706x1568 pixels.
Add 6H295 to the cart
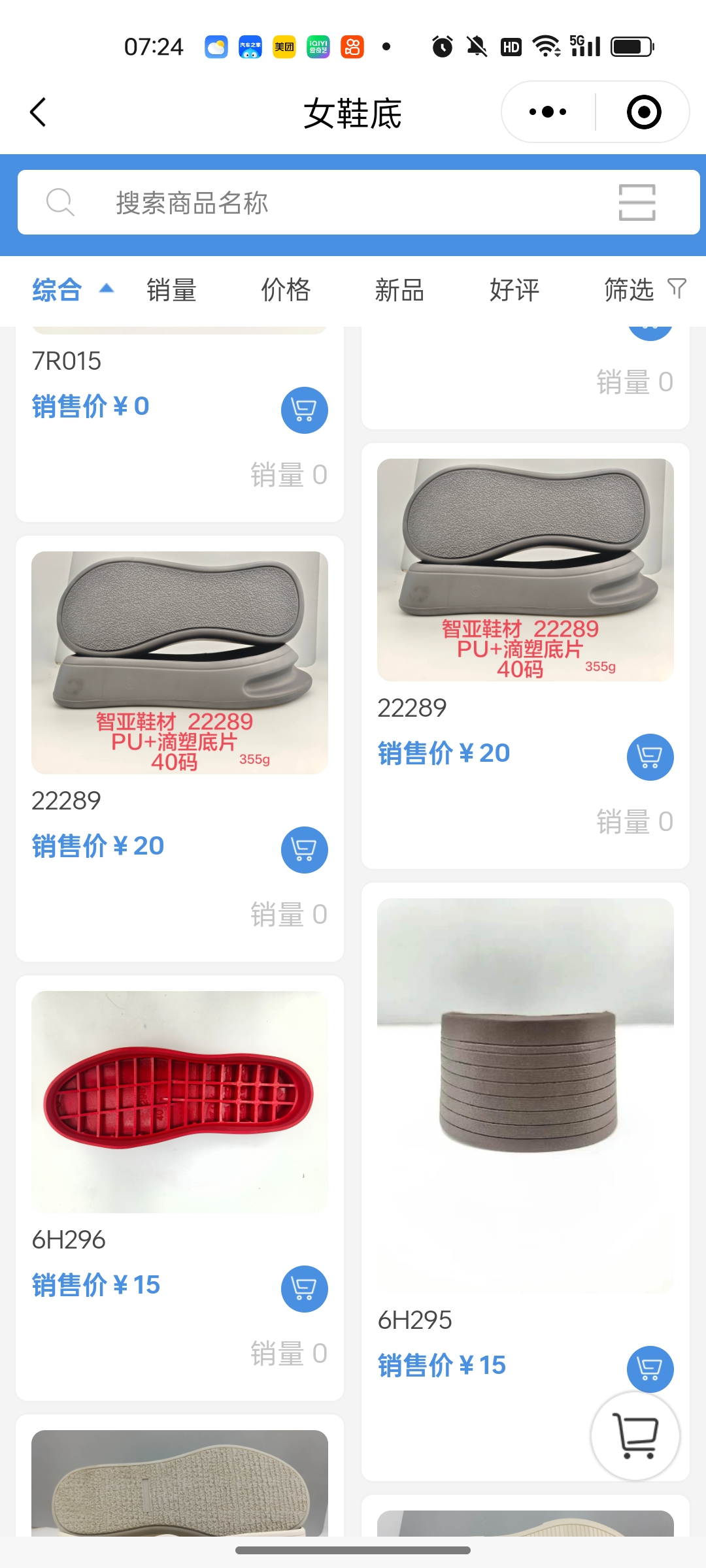[650, 1368]
